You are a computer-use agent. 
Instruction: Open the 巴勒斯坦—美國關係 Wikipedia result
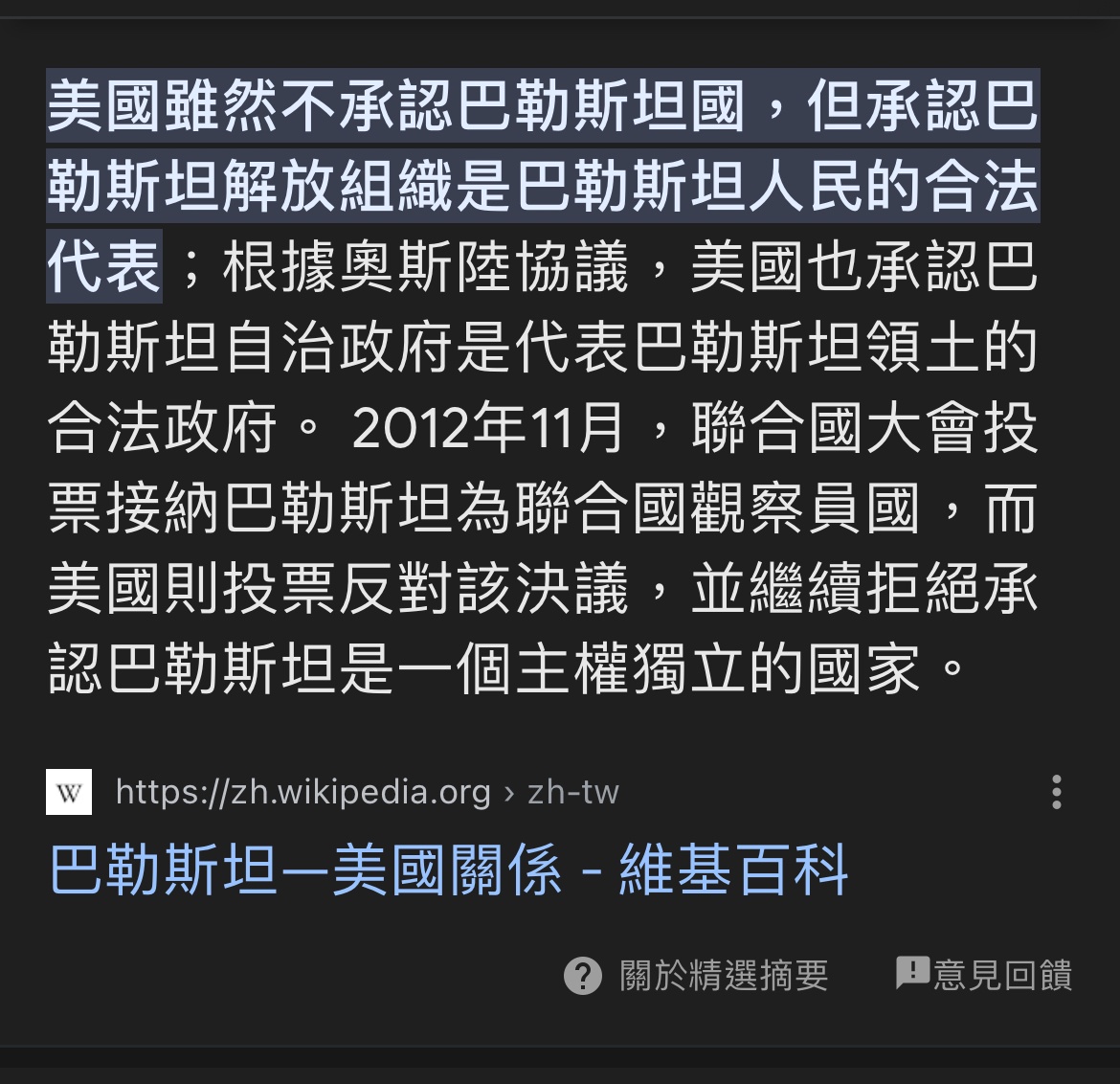coord(448,869)
